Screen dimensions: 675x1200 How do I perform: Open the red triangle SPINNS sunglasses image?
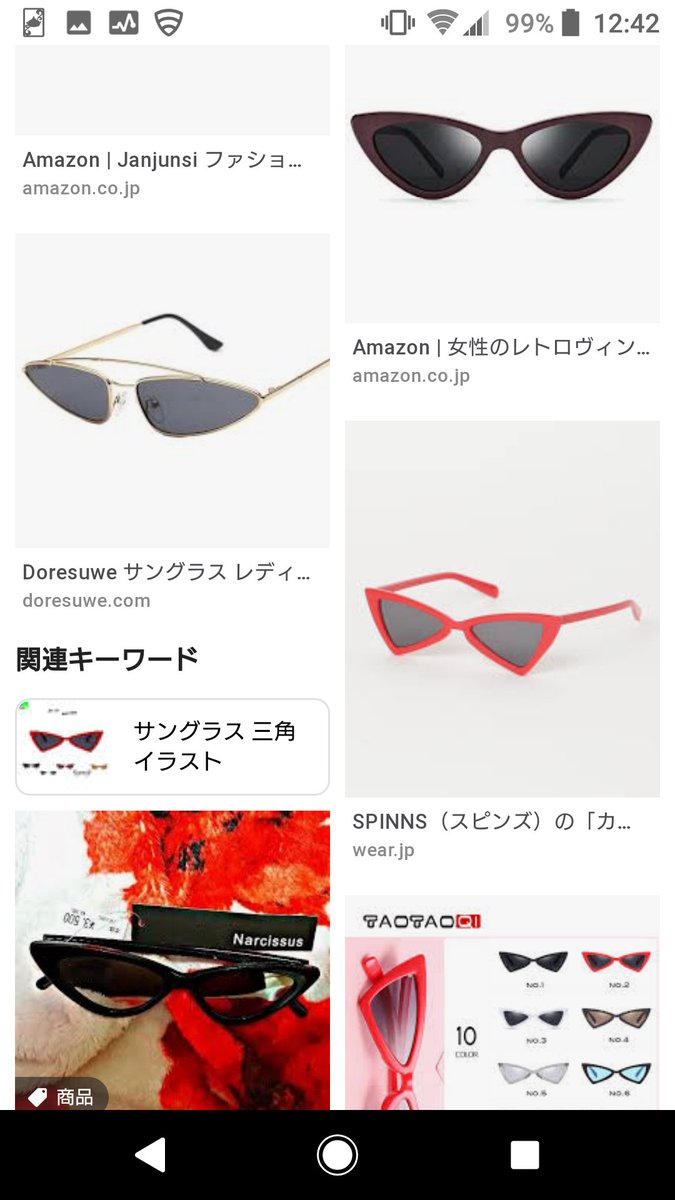click(x=502, y=608)
